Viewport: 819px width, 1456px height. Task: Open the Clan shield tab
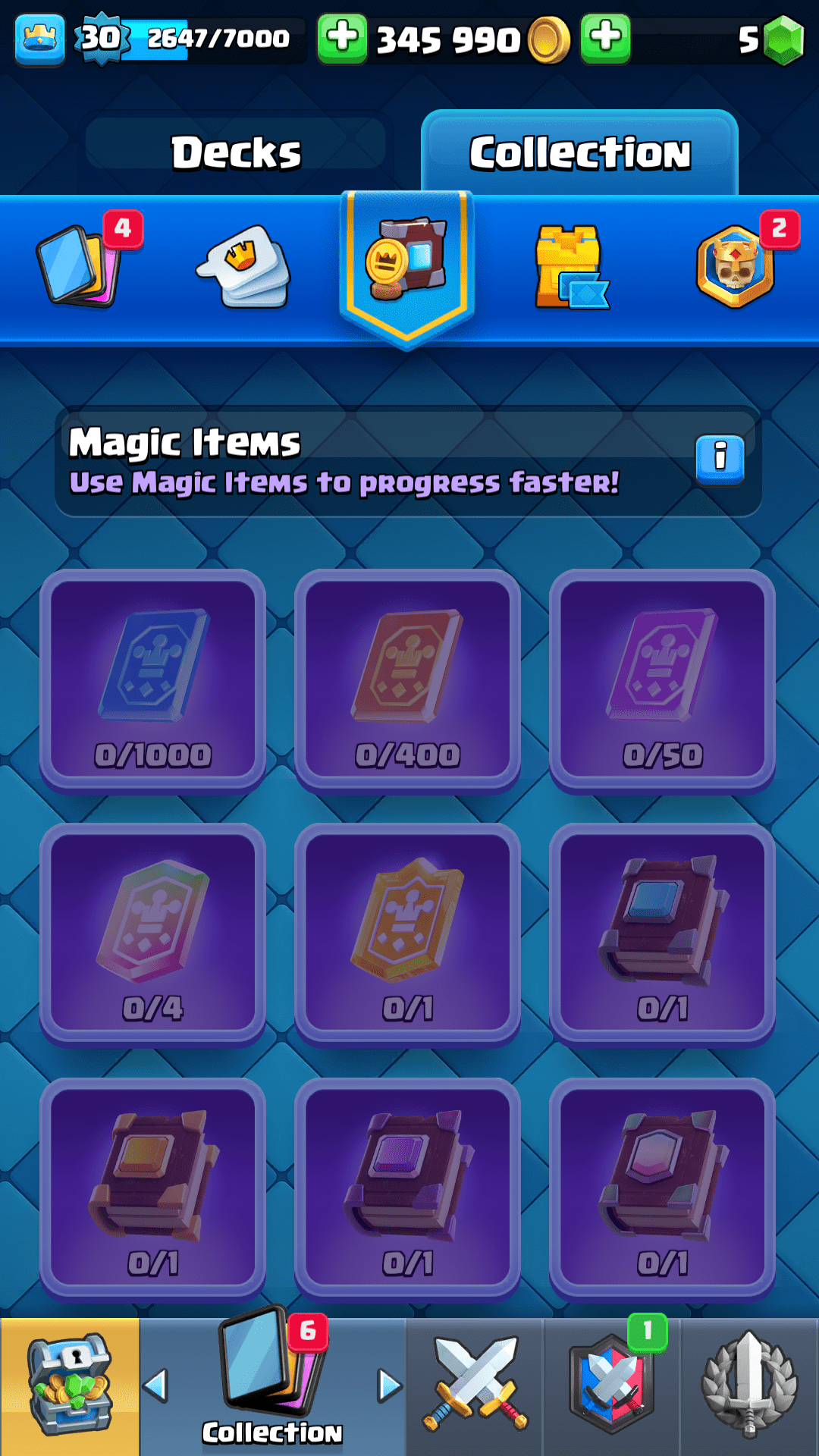[x=613, y=1386]
